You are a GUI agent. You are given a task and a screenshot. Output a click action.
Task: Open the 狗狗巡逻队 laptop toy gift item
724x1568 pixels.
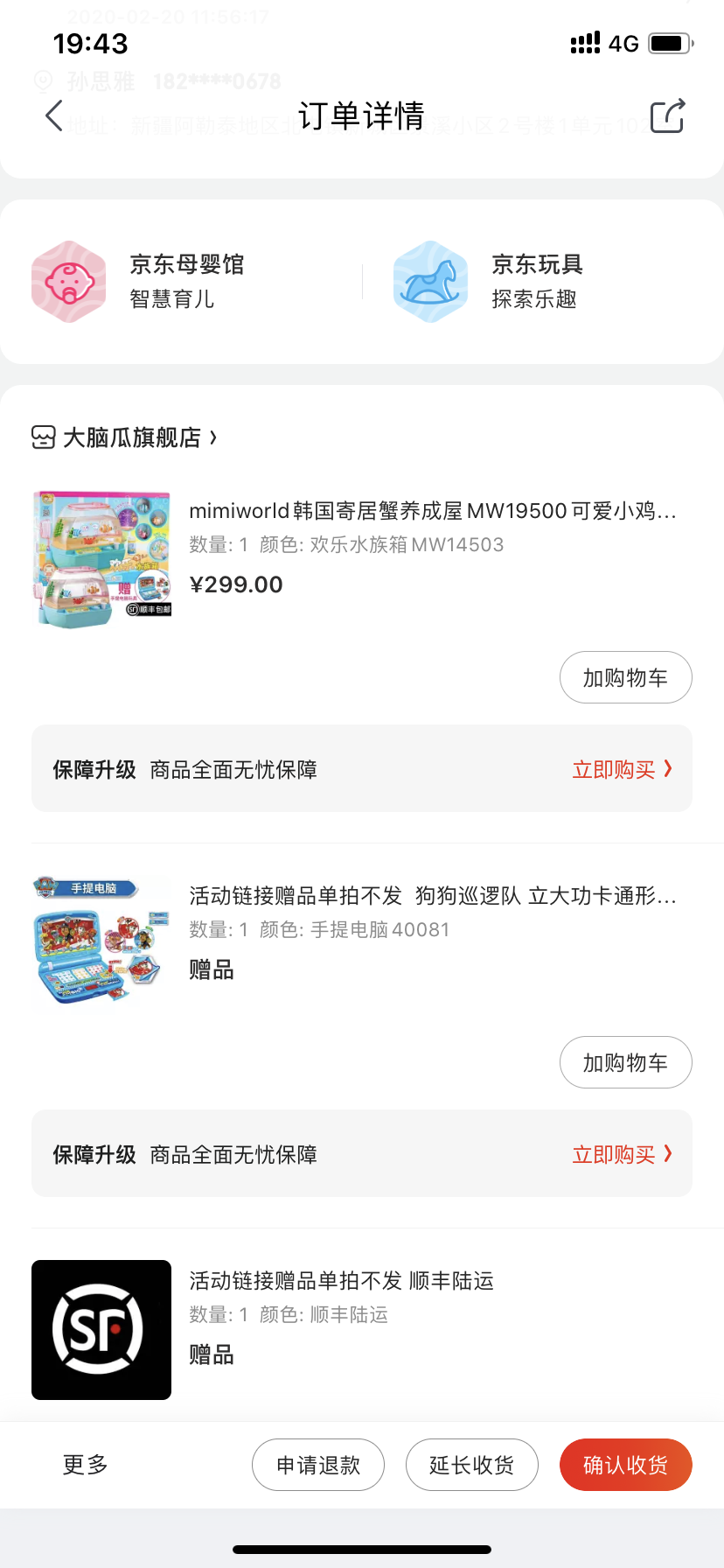[432, 896]
